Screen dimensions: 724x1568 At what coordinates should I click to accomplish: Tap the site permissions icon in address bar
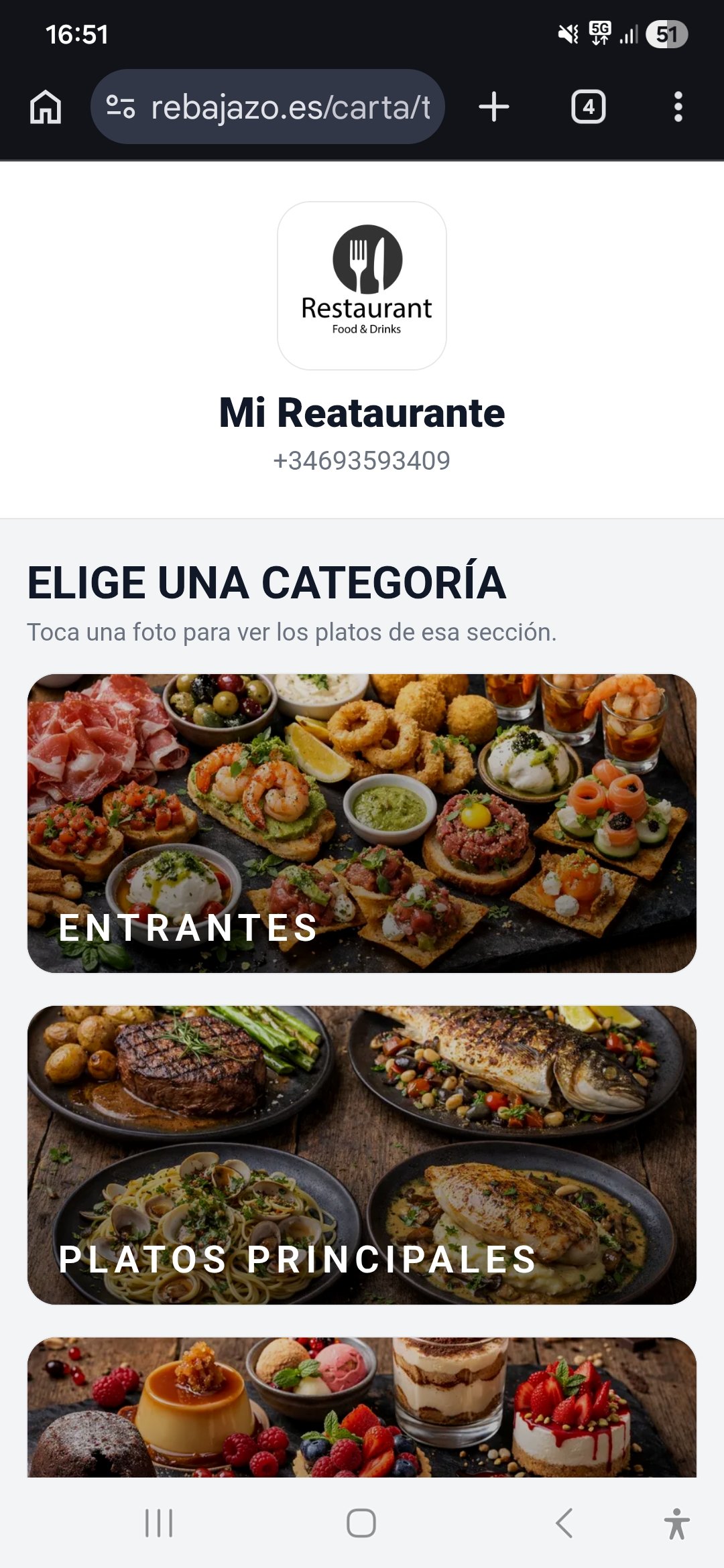click(121, 107)
